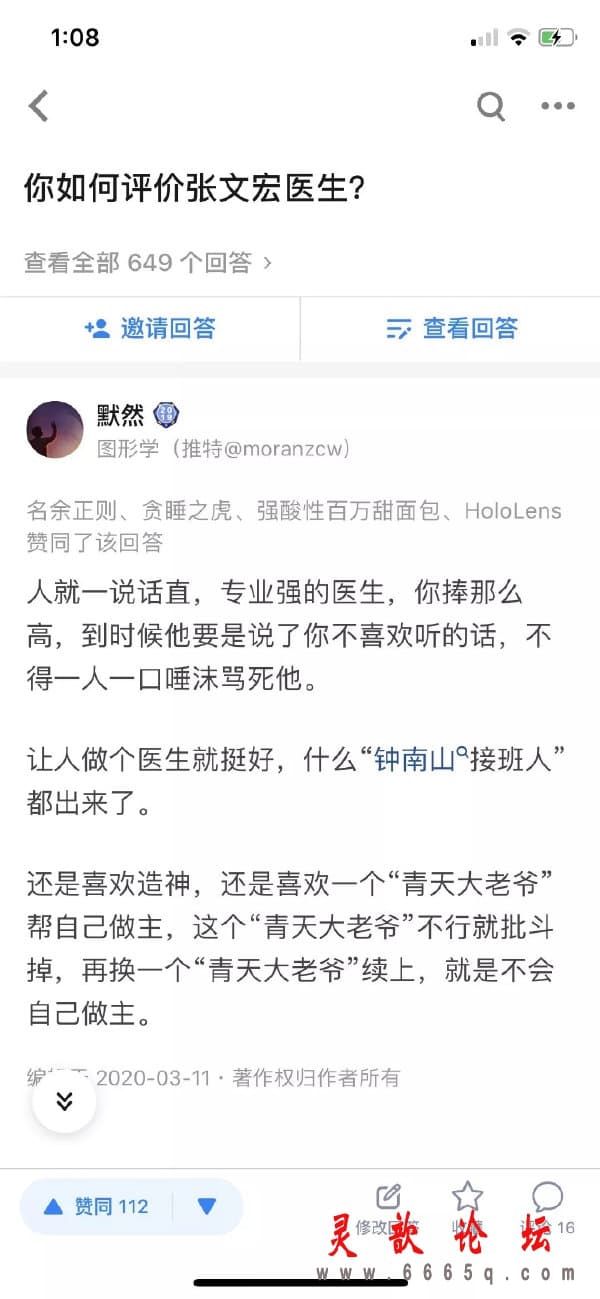Open search via the magnifier icon
The image size is (600, 1299).
pyautogui.click(x=490, y=105)
